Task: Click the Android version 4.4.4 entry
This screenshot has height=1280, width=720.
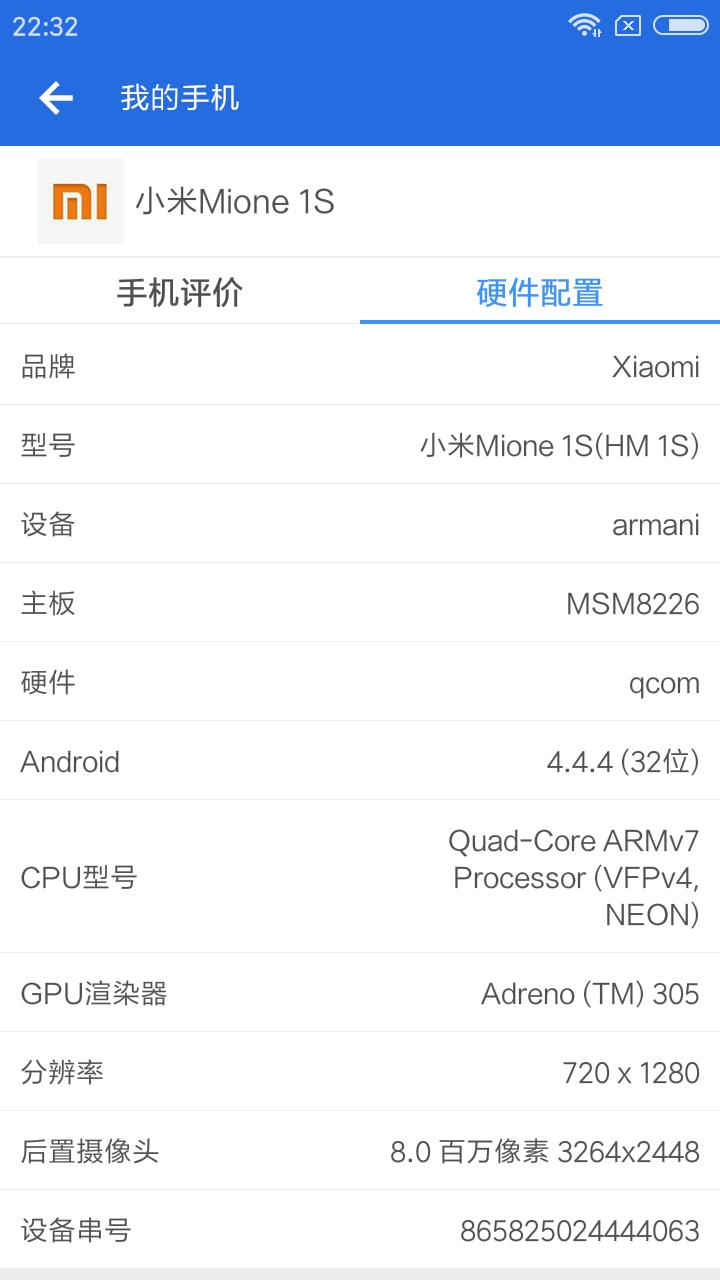Action: click(360, 762)
